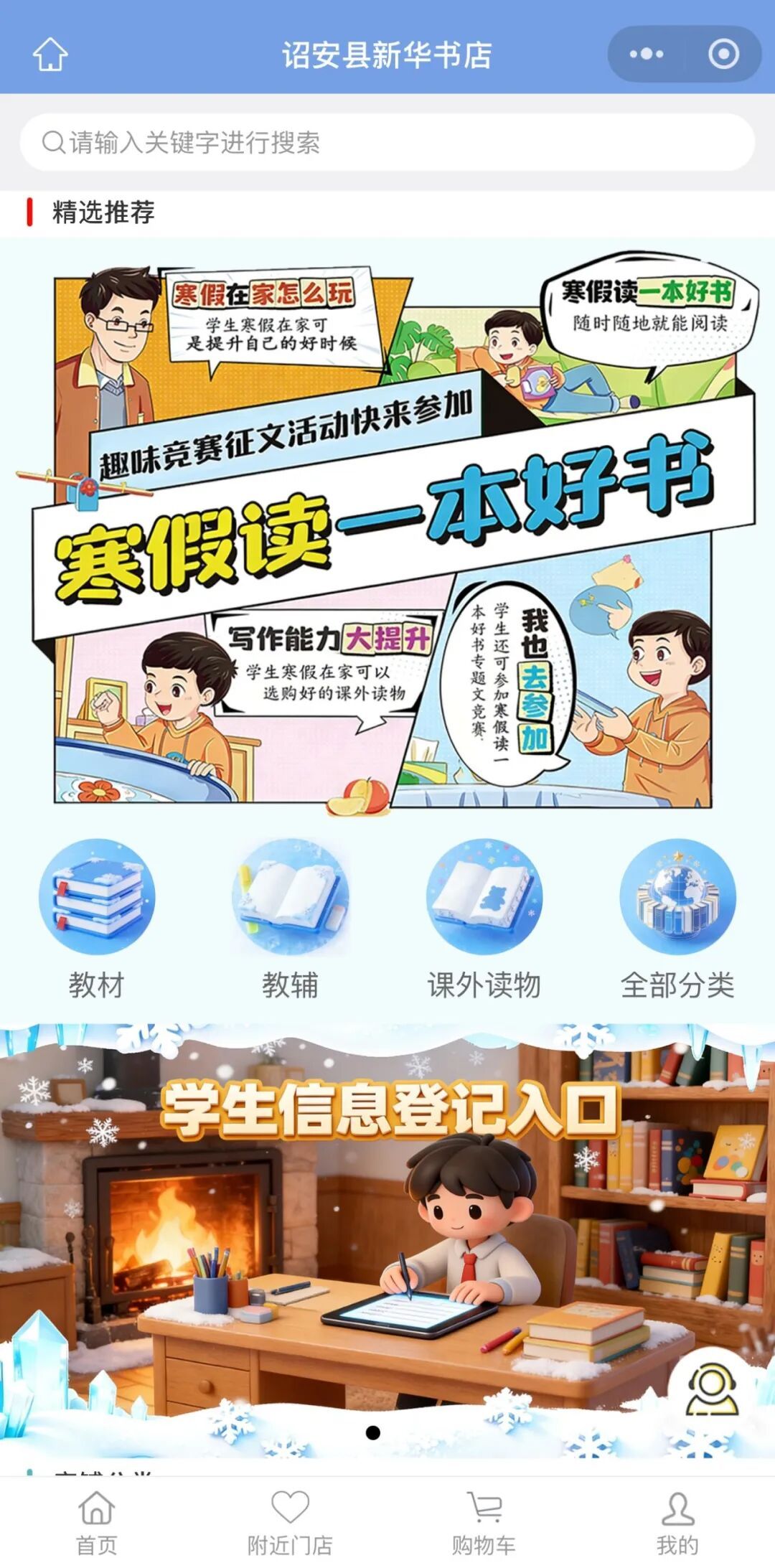Switch to the 附近门店 tab
This screenshot has height=1568, width=775.
click(290, 1521)
